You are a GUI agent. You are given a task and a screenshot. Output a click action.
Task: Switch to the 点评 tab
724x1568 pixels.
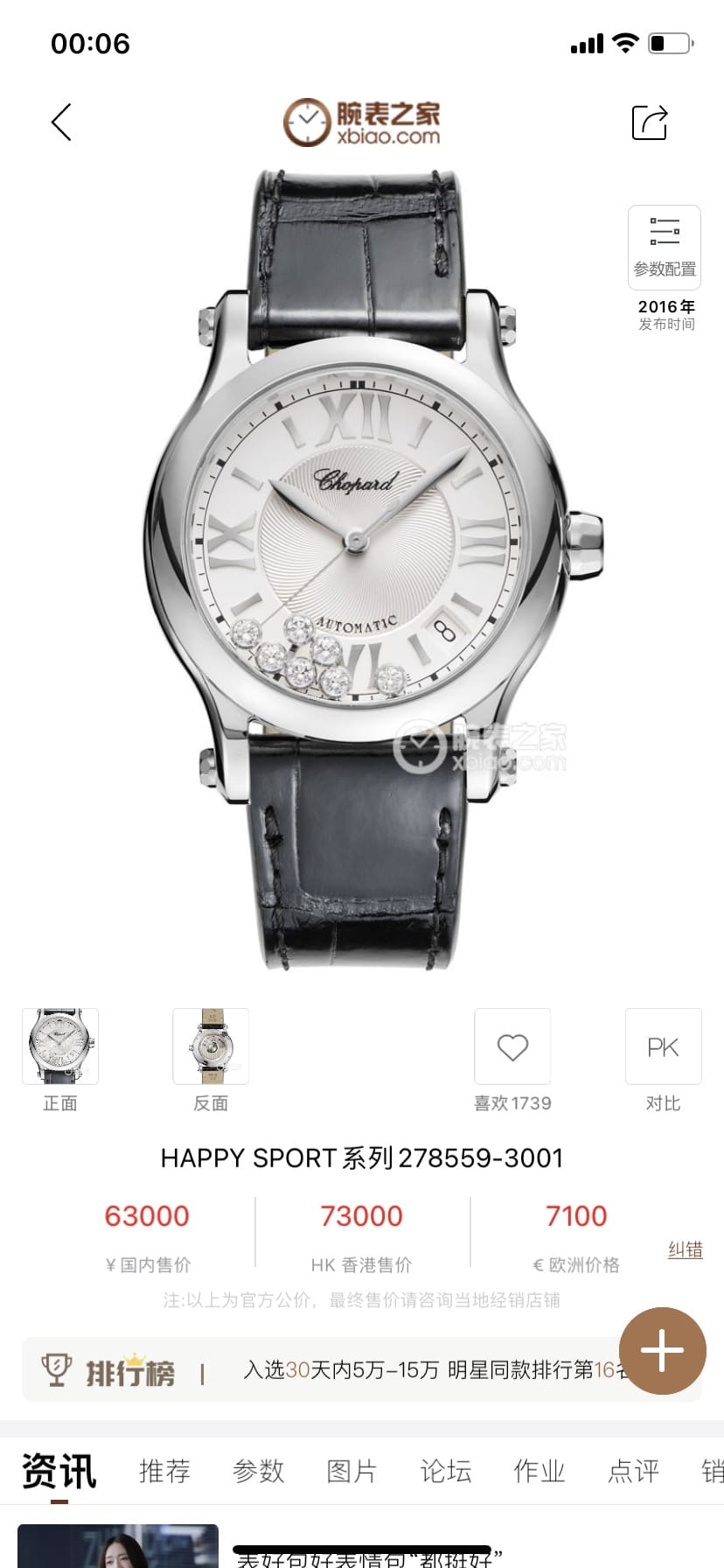click(x=633, y=1471)
